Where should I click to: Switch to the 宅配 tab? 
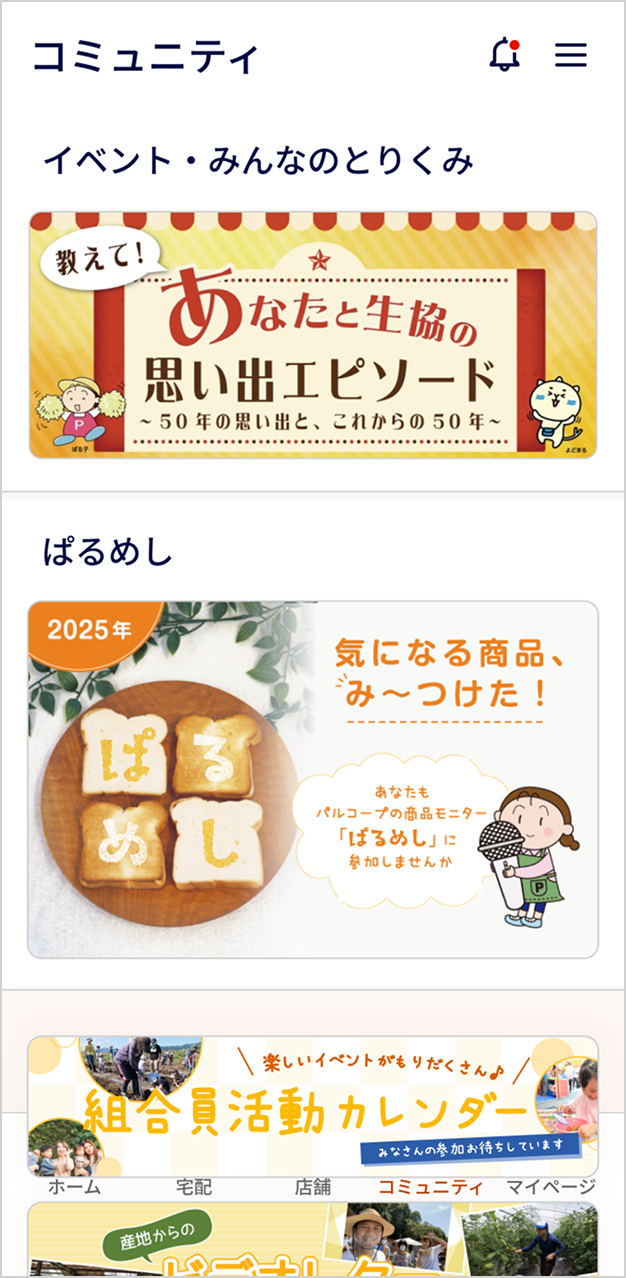194,1187
